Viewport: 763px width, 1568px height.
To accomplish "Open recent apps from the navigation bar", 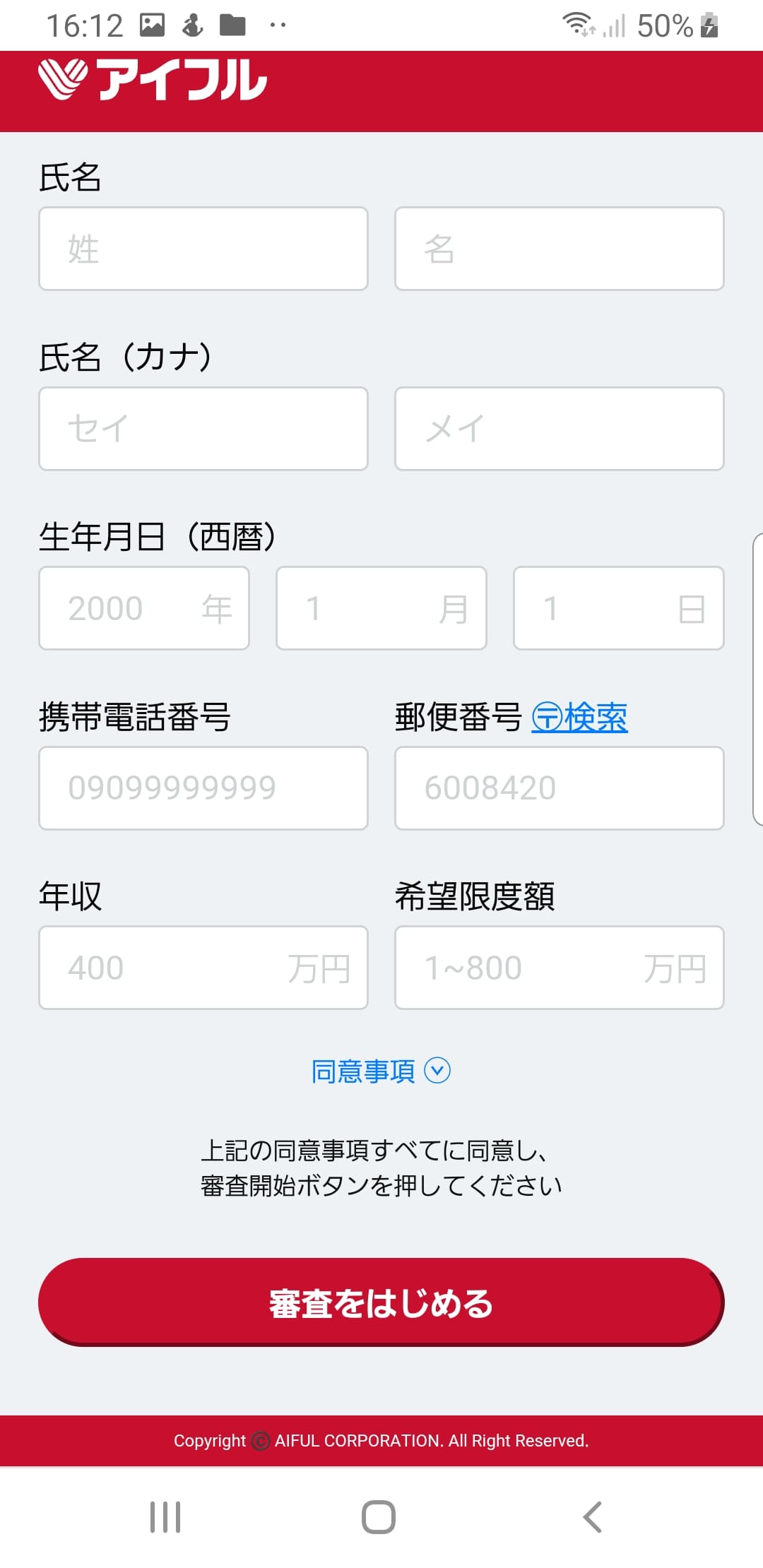I will point(165,1516).
